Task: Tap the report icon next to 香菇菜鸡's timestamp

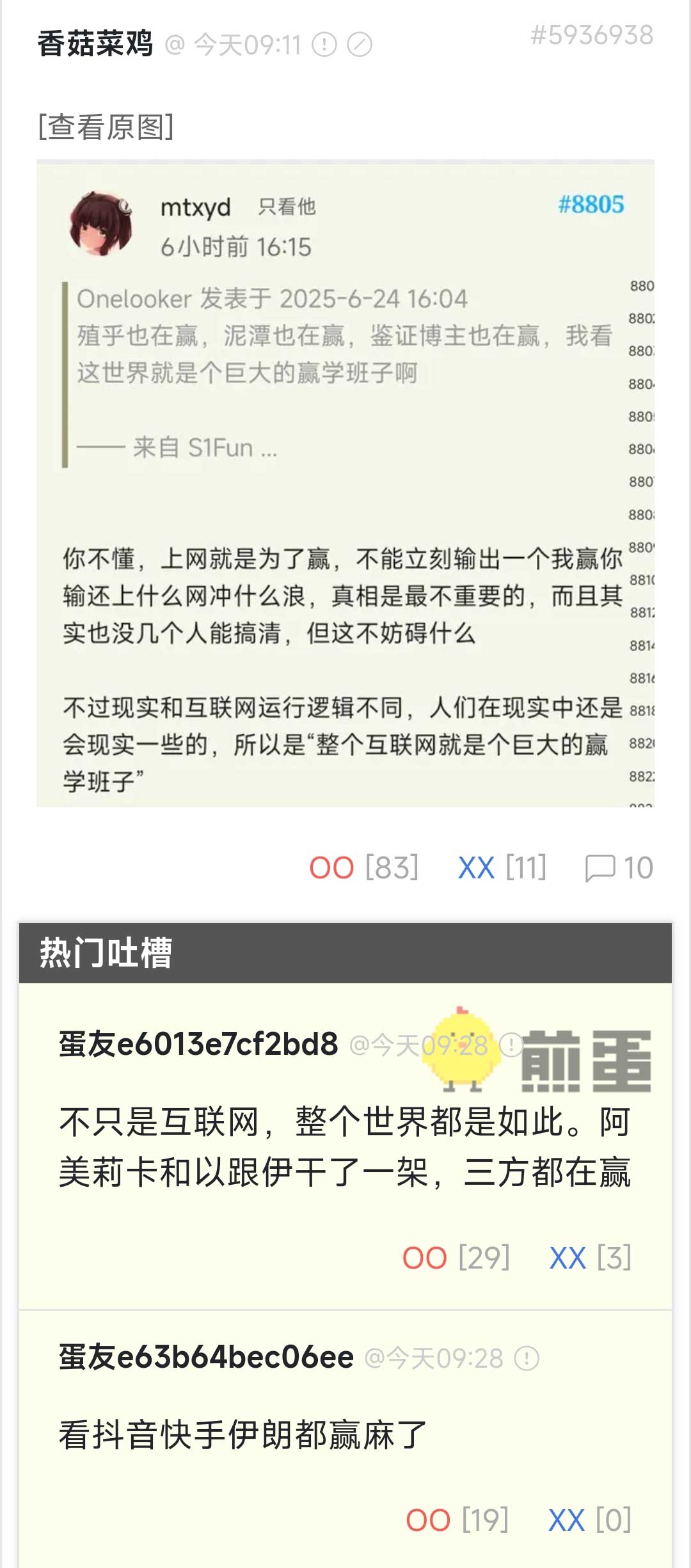Action: [324, 45]
